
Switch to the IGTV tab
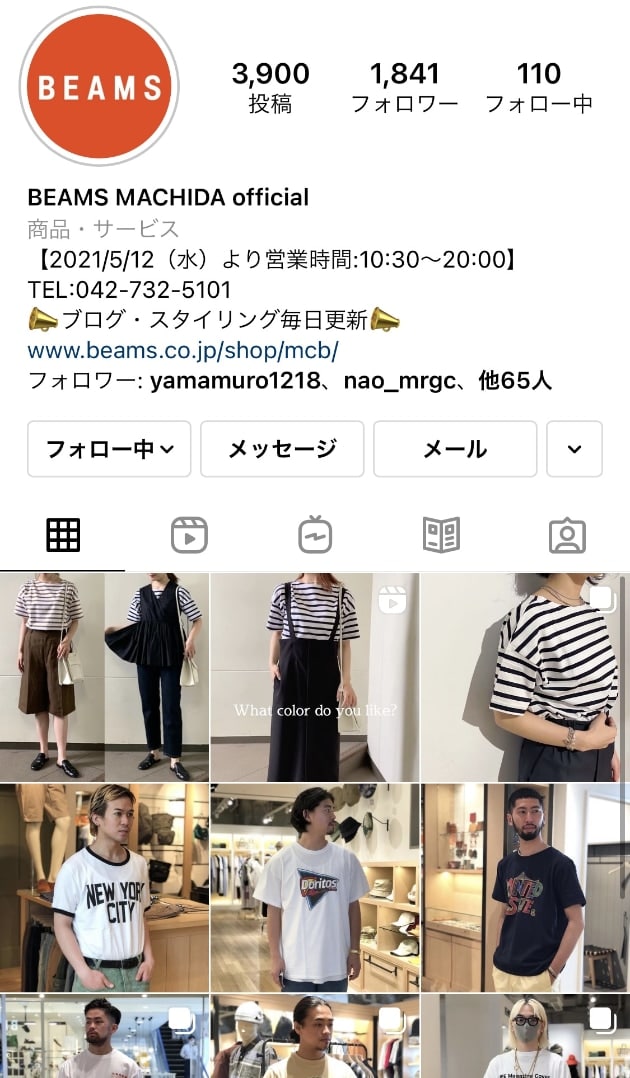click(315, 536)
